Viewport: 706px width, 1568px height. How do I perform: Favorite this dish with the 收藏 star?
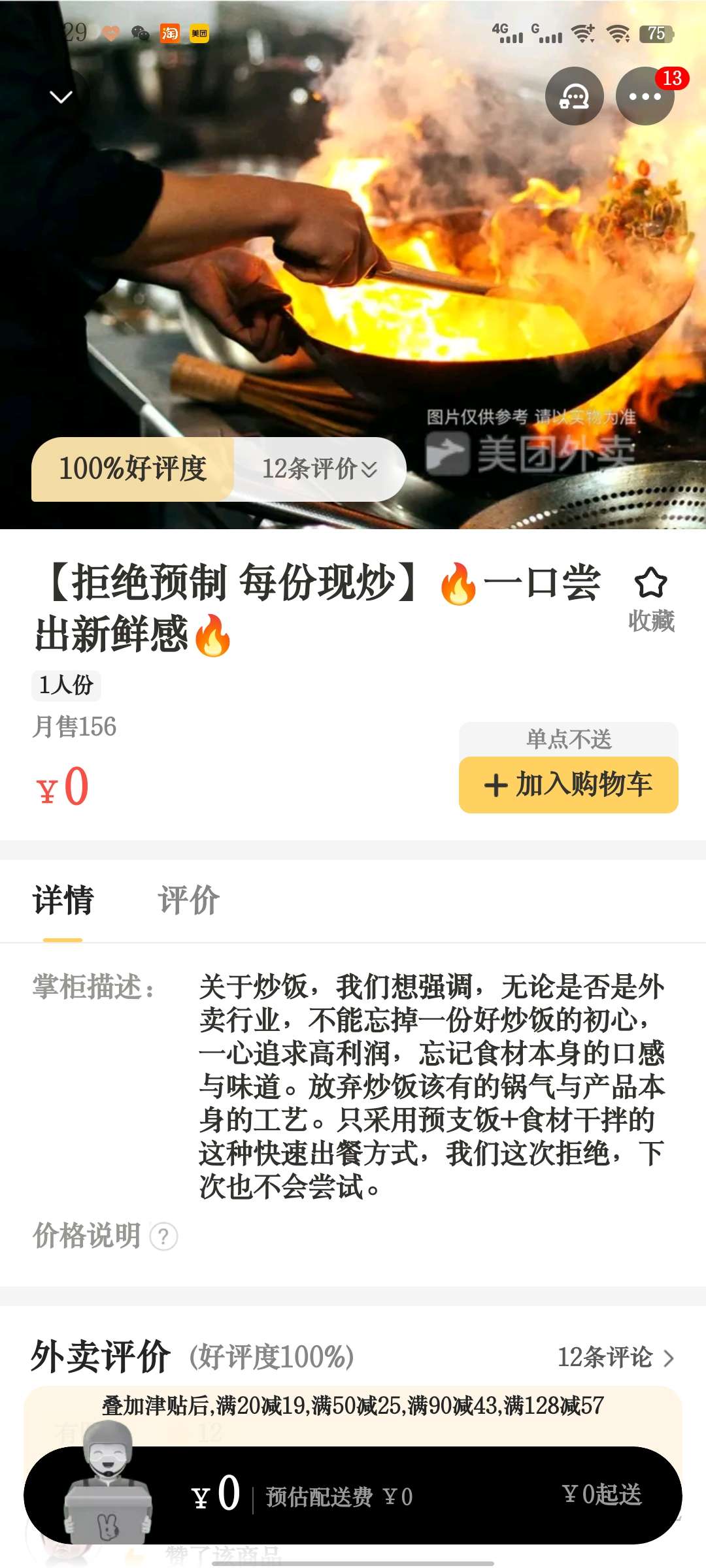point(651,599)
